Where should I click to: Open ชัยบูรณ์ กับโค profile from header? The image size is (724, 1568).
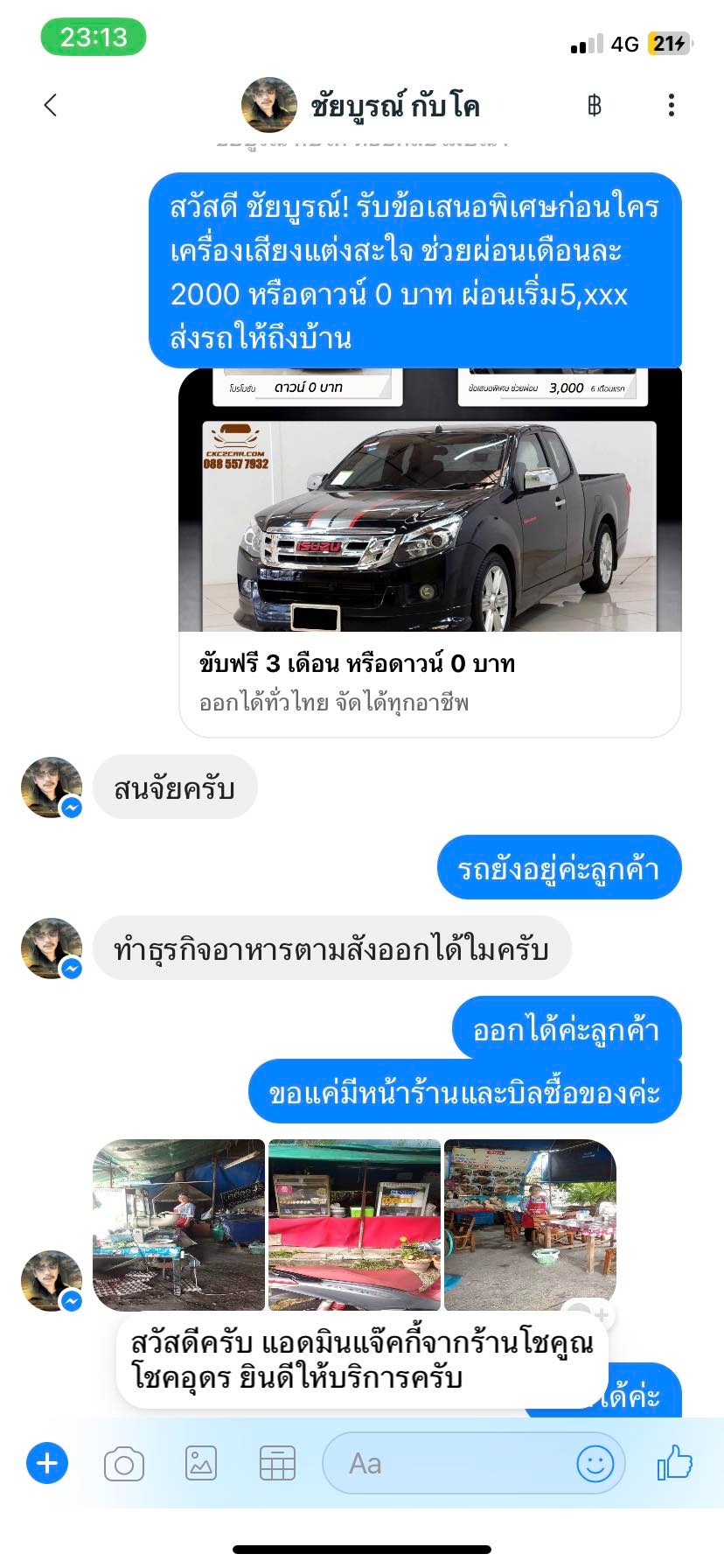pos(360,106)
